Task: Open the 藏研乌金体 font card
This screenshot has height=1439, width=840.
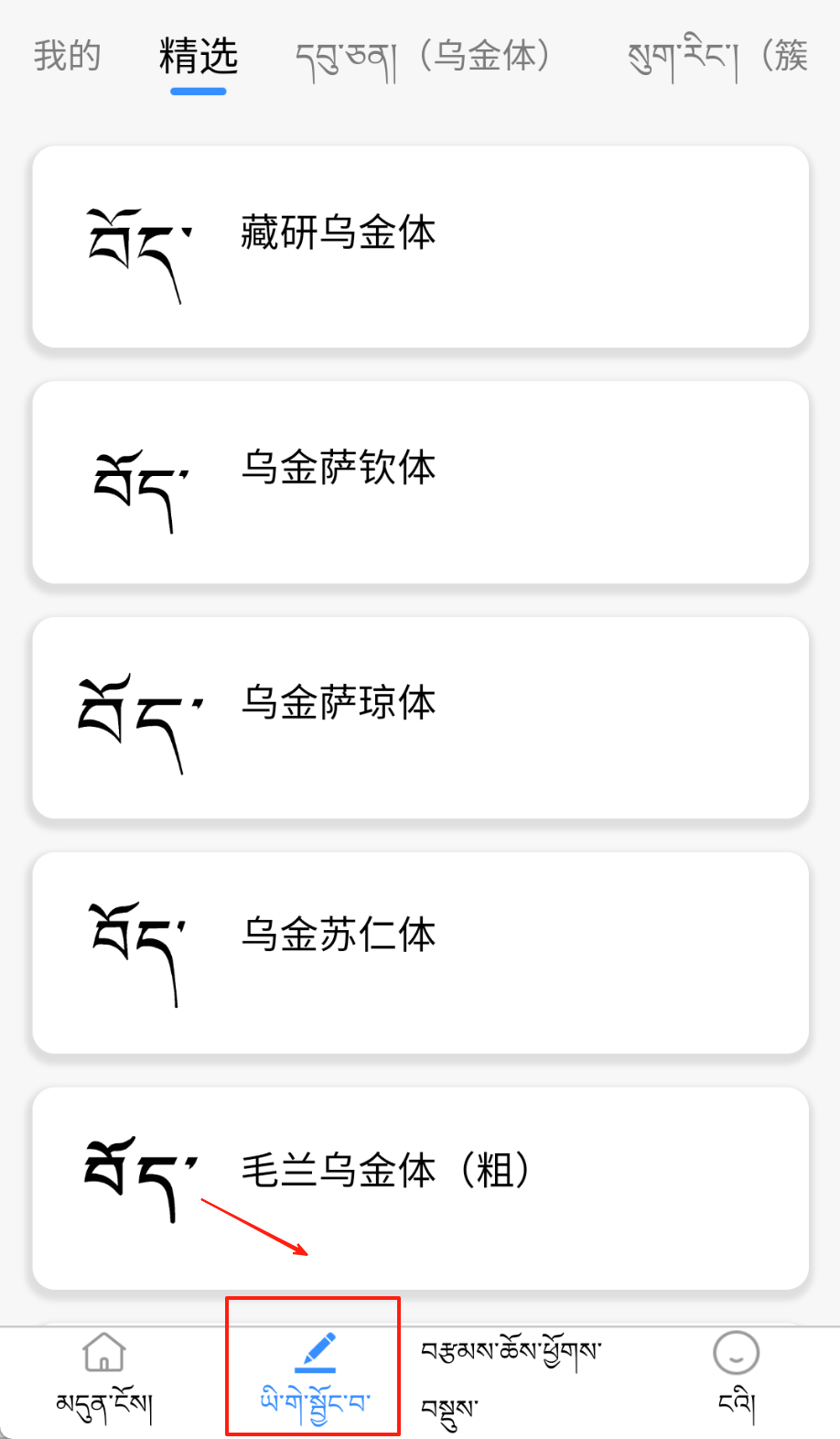Action: click(421, 247)
